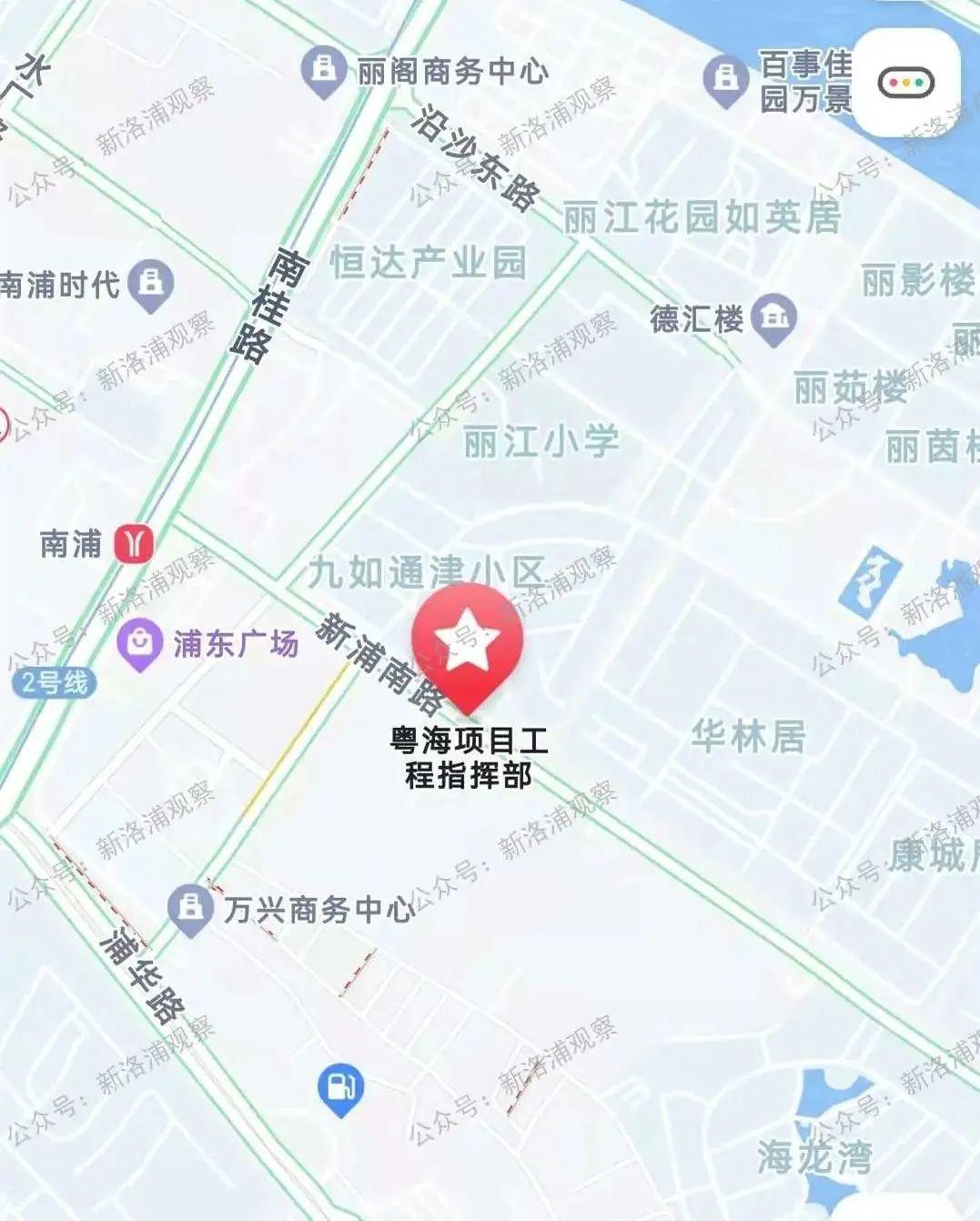
Task: Select the red star pin for 粤海项目工程指挥部
Action: point(467,641)
